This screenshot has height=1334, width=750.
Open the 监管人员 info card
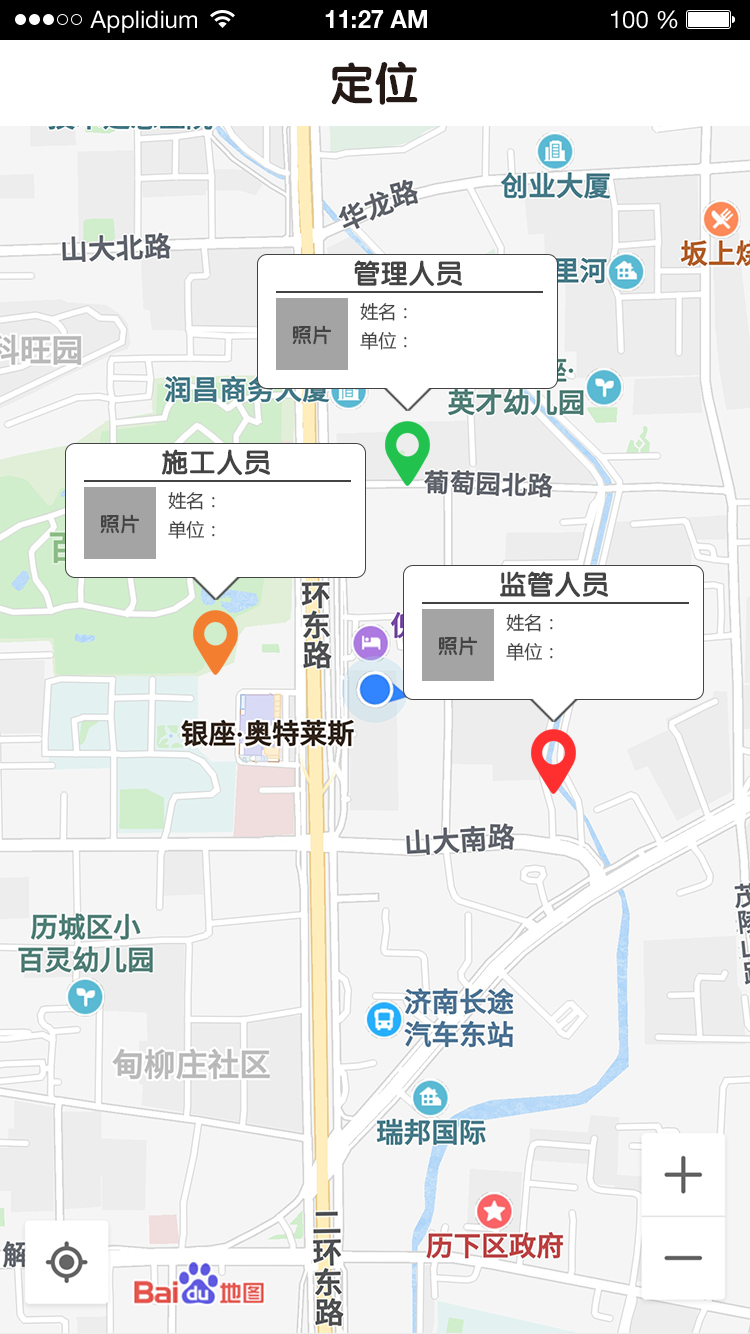click(x=553, y=632)
